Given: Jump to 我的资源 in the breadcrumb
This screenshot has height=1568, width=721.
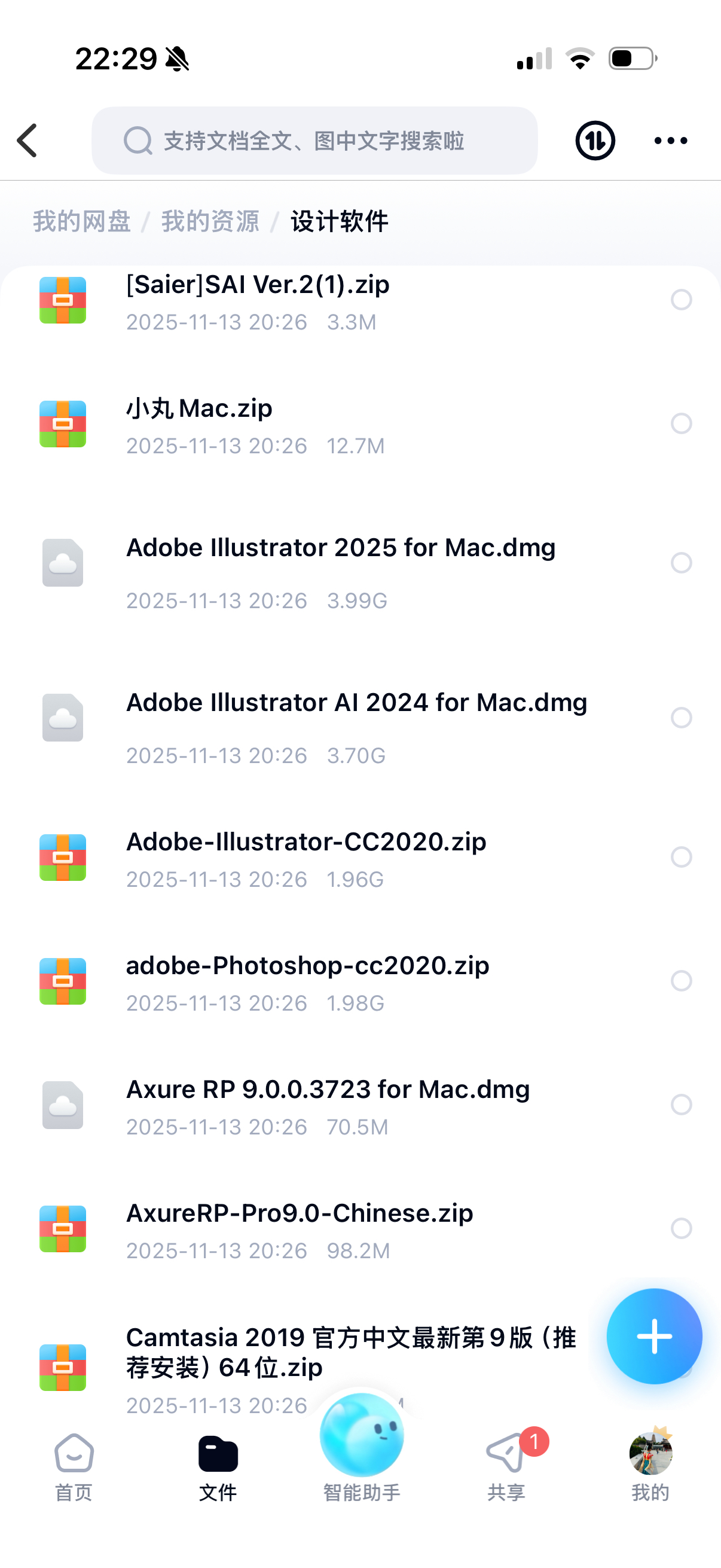Looking at the screenshot, I should 210,221.
